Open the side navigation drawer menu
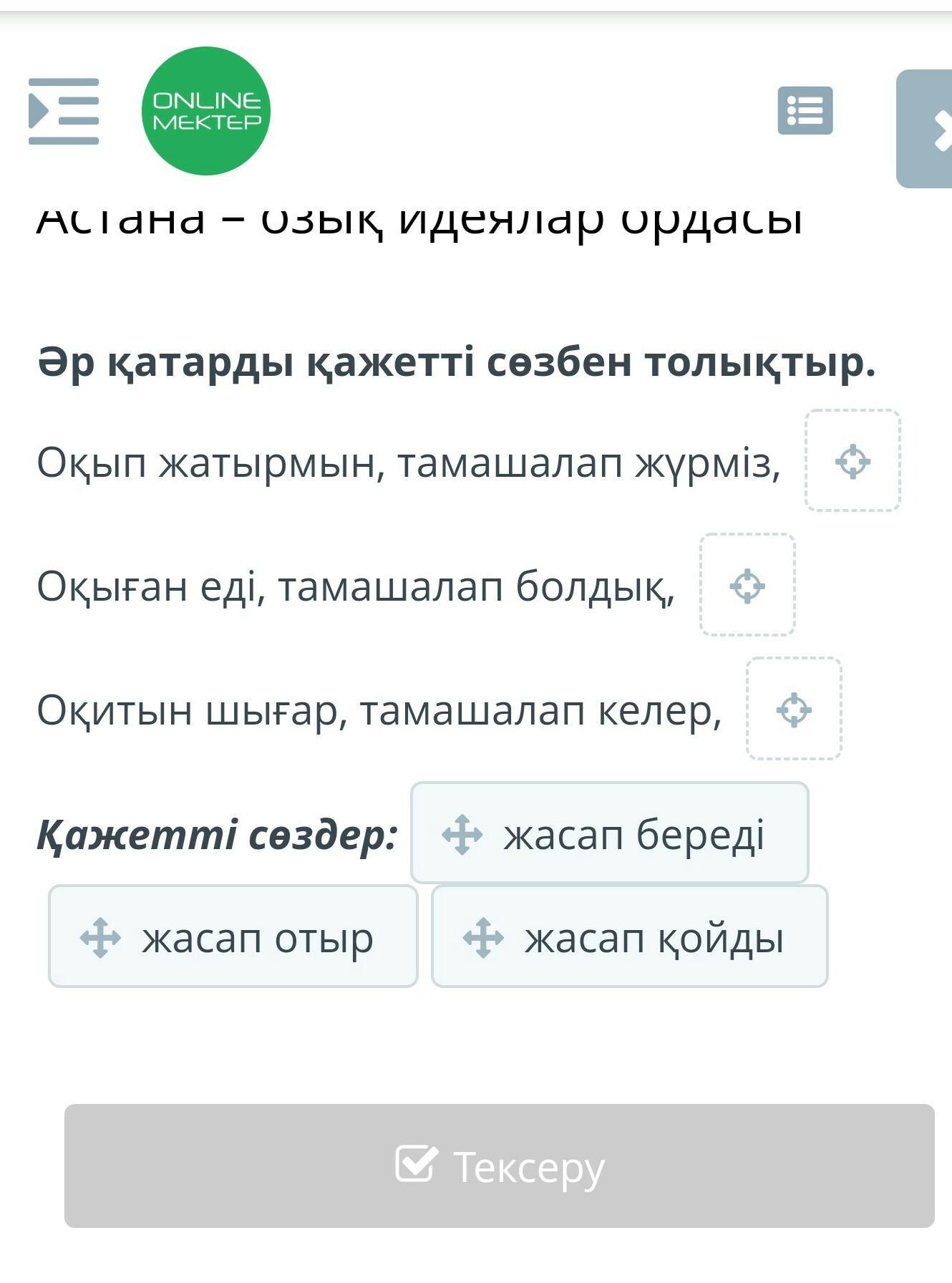The width and height of the screenshot is (952, 1283). click(x=63, y=111)
